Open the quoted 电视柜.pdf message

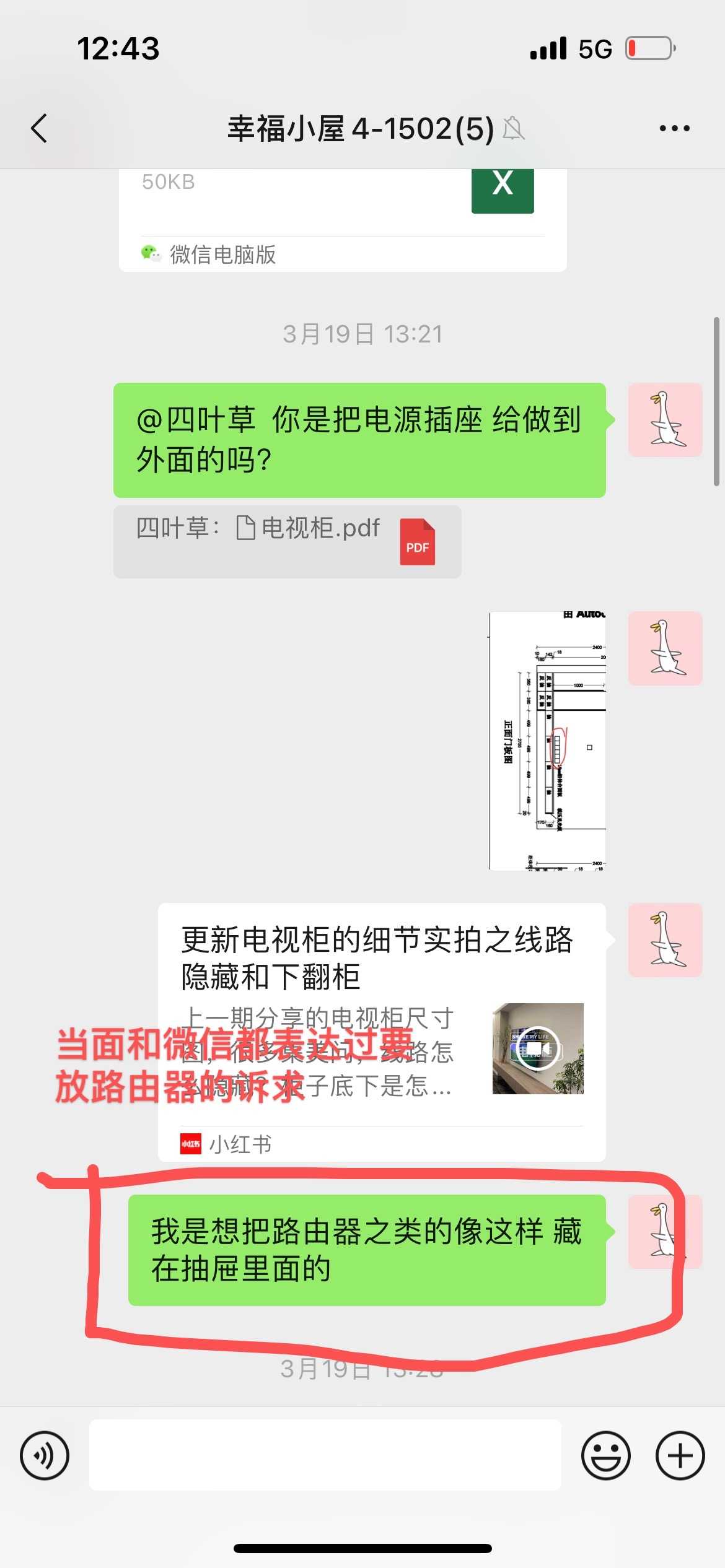pyautogui.click(x=287, y=541)
